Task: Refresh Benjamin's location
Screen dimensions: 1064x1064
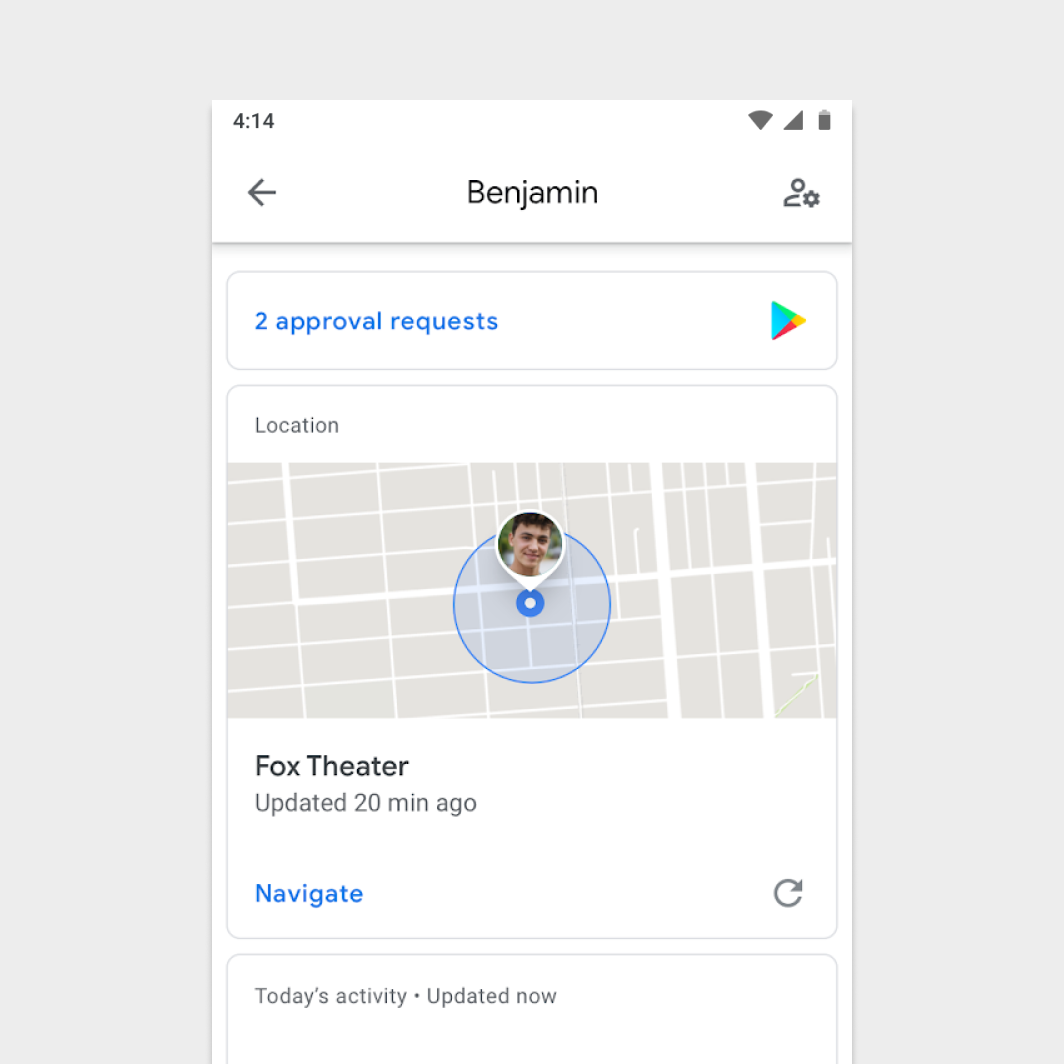Action: [788, 893]
